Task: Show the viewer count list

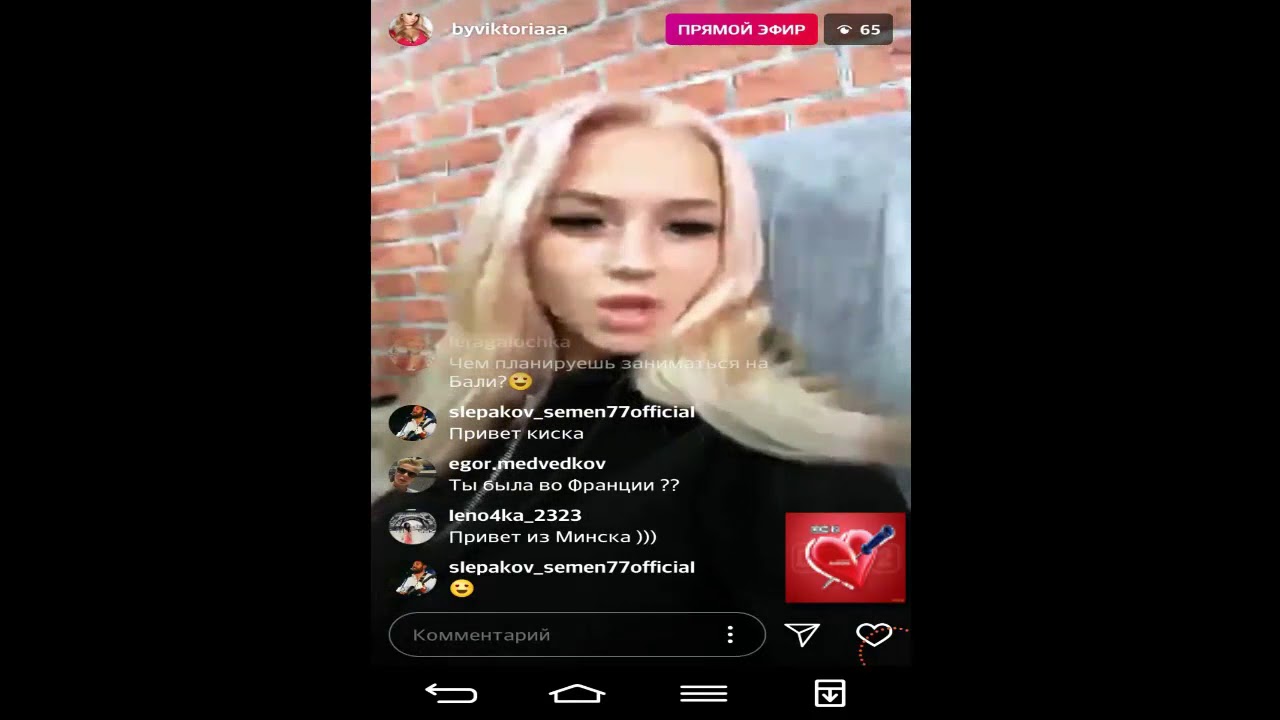Action: (x=858, y=30)
